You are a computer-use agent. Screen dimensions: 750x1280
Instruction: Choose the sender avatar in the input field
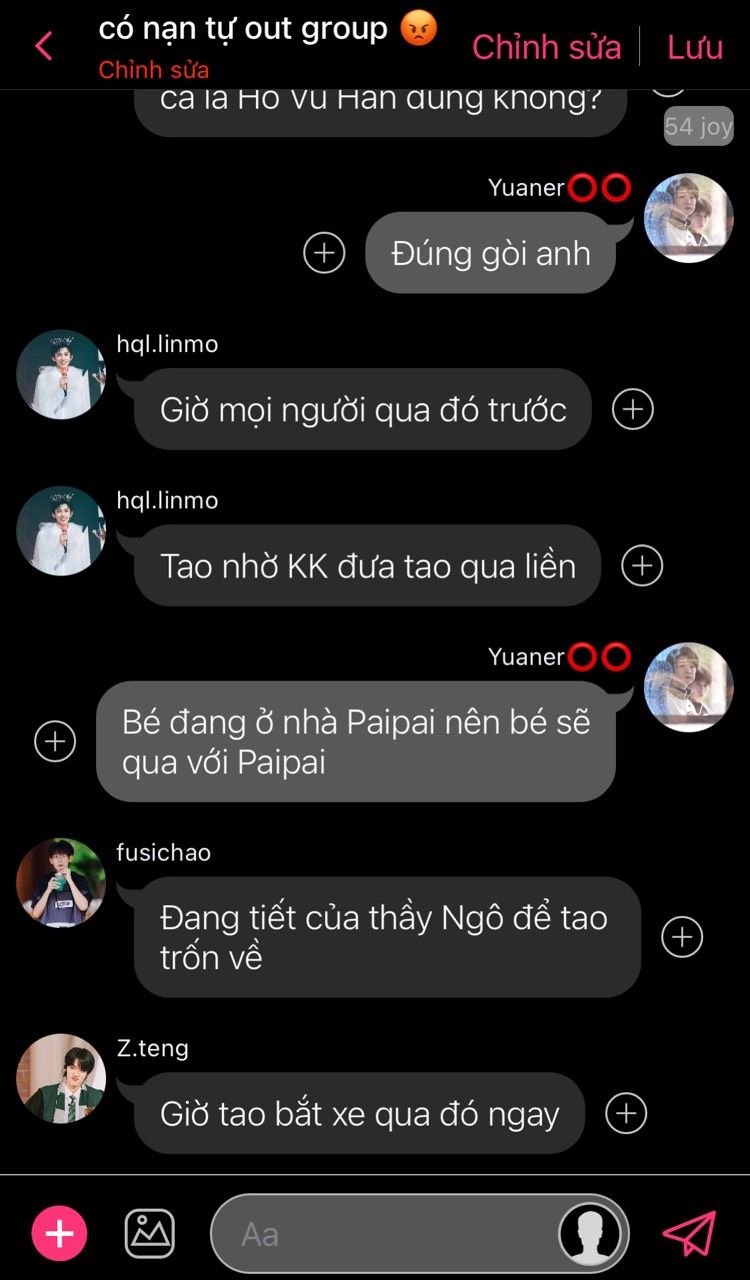[x=590, y=1234]
